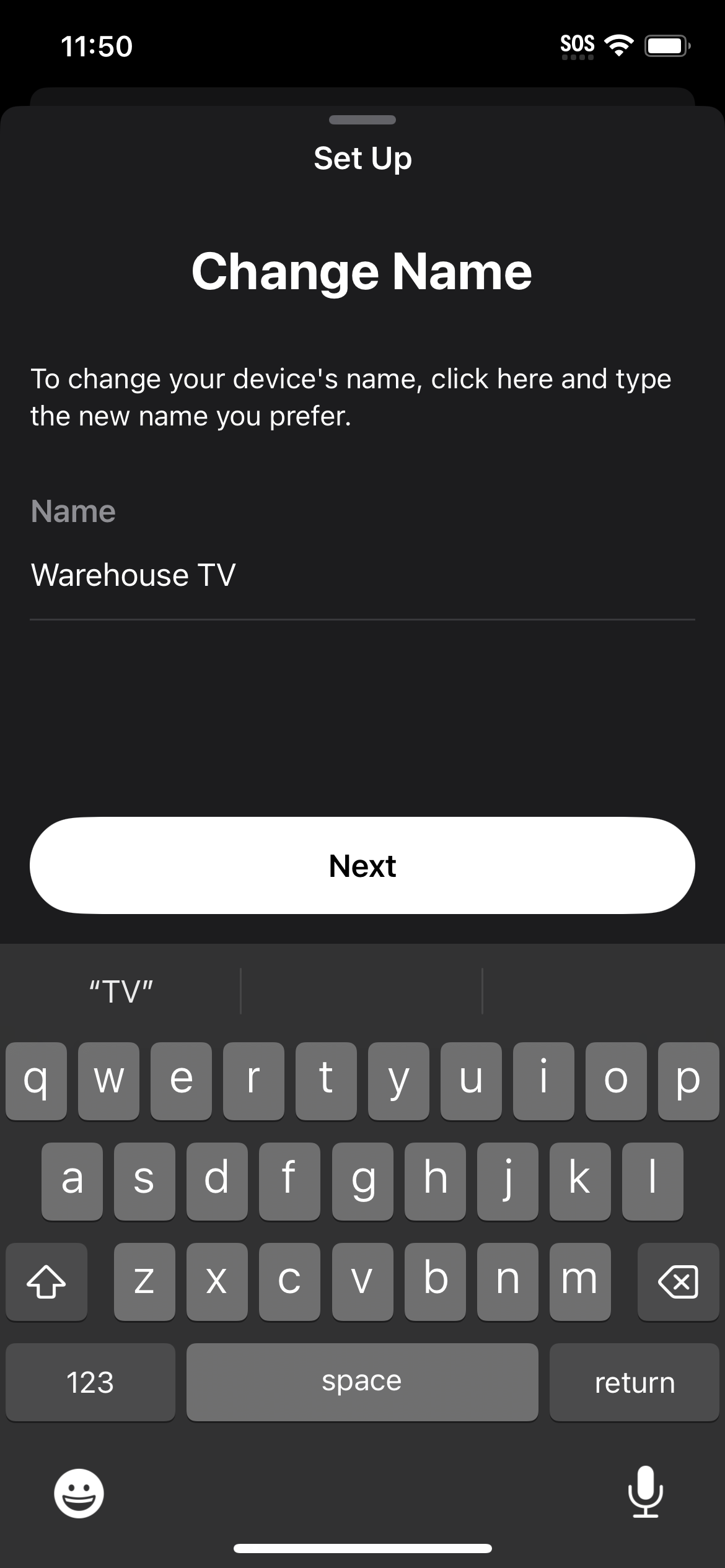Screen dimensions: 725x1568
Task: Start dictation with the microphone
Action: (646, 1492)
